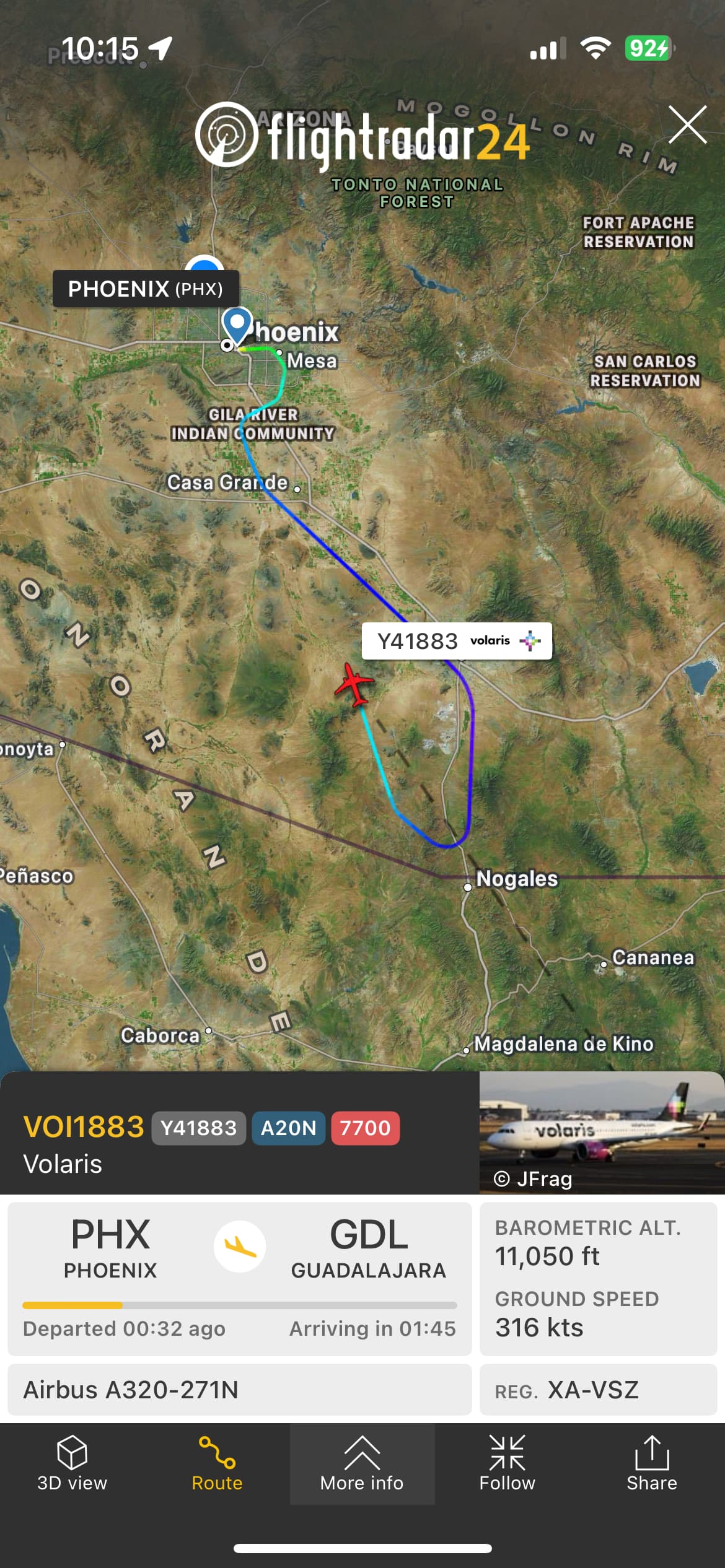This screenshot has height=1568, width=725.
Task: Follow flight VOI1883
Action: click(507, 1464)
